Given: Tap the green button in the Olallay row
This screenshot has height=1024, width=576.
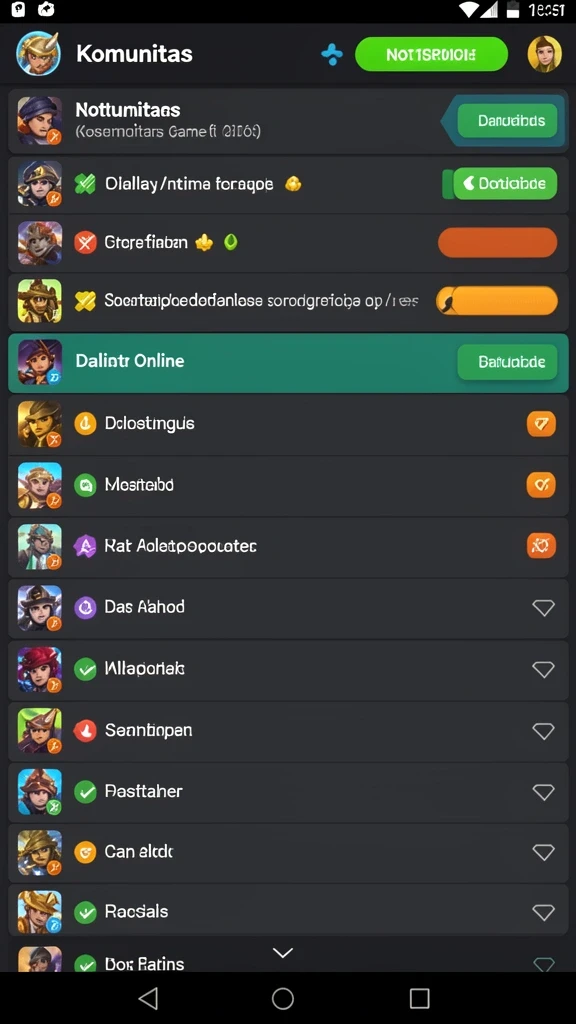Looking at the screenshot, I should 505,184.
